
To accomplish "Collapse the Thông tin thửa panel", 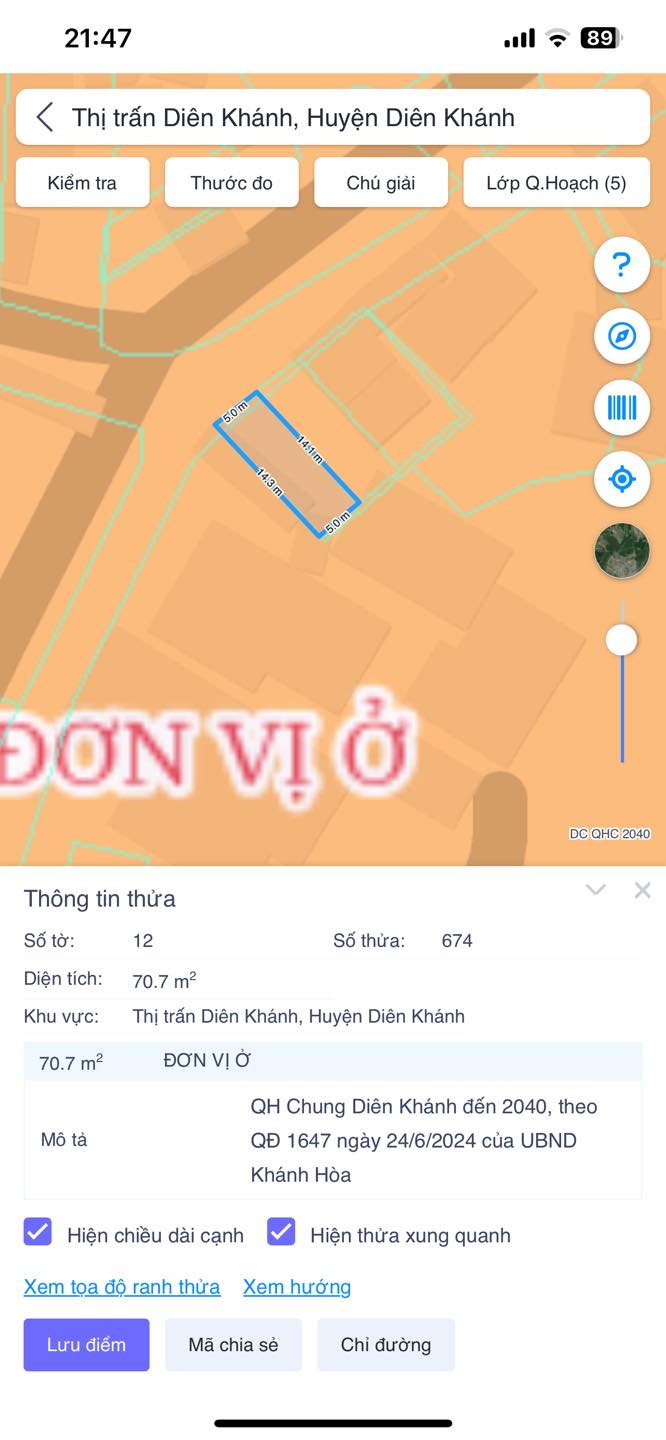I will pyautogui.click(x=596, y=889).
